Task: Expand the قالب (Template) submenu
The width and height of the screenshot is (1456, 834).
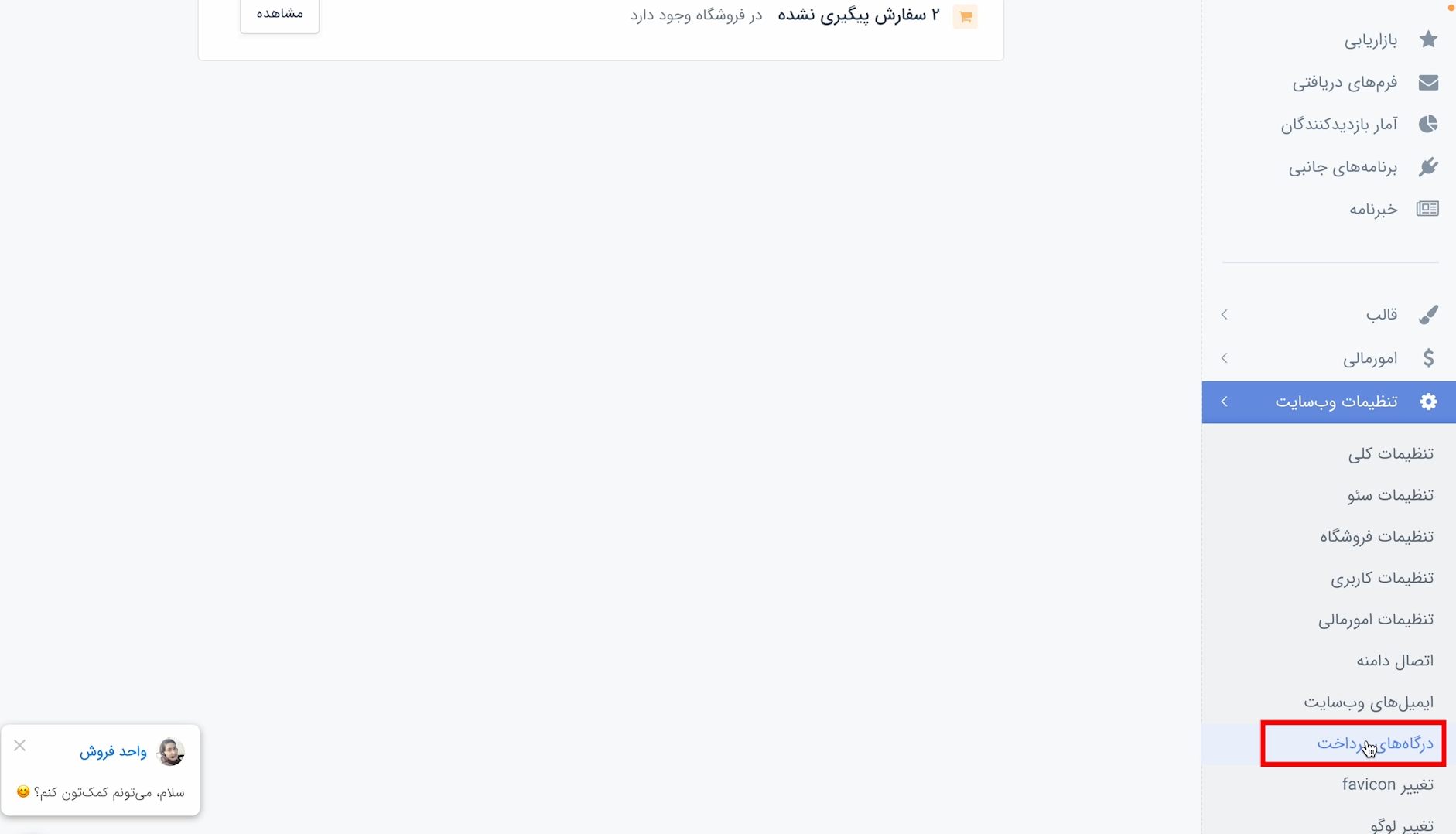Action: [x=1381, y=314]
